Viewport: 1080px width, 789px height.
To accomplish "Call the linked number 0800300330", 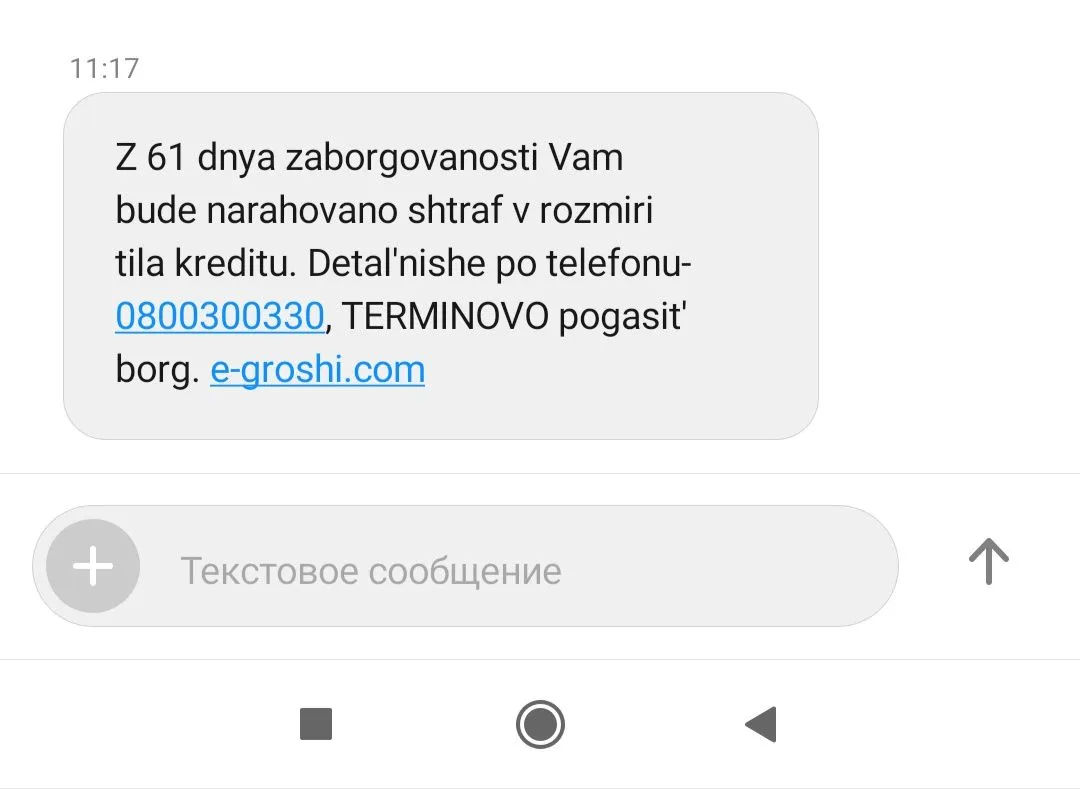I will [x=219, y=317].
